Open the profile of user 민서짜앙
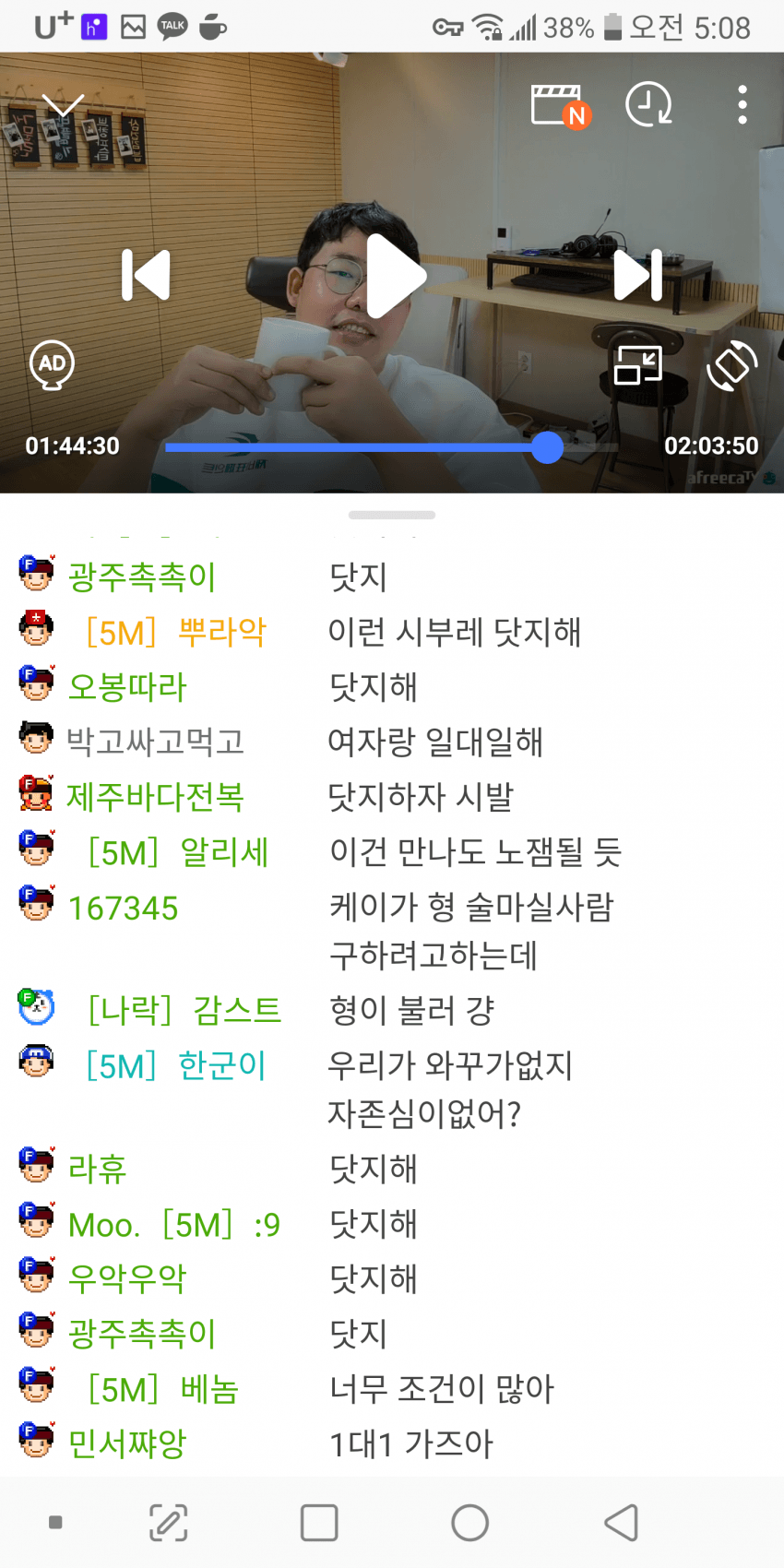Image resolution: width=784 pixels, height=1568 pixels. point(127,1443)
